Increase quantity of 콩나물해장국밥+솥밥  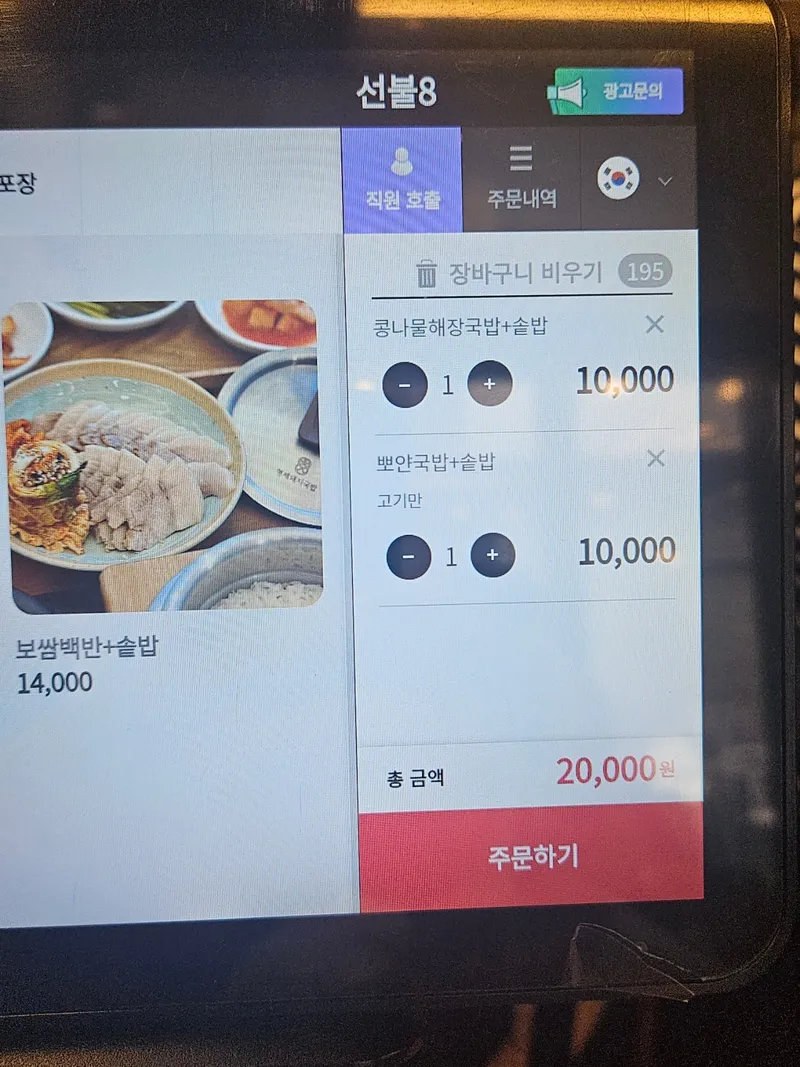tap(490, 383)
